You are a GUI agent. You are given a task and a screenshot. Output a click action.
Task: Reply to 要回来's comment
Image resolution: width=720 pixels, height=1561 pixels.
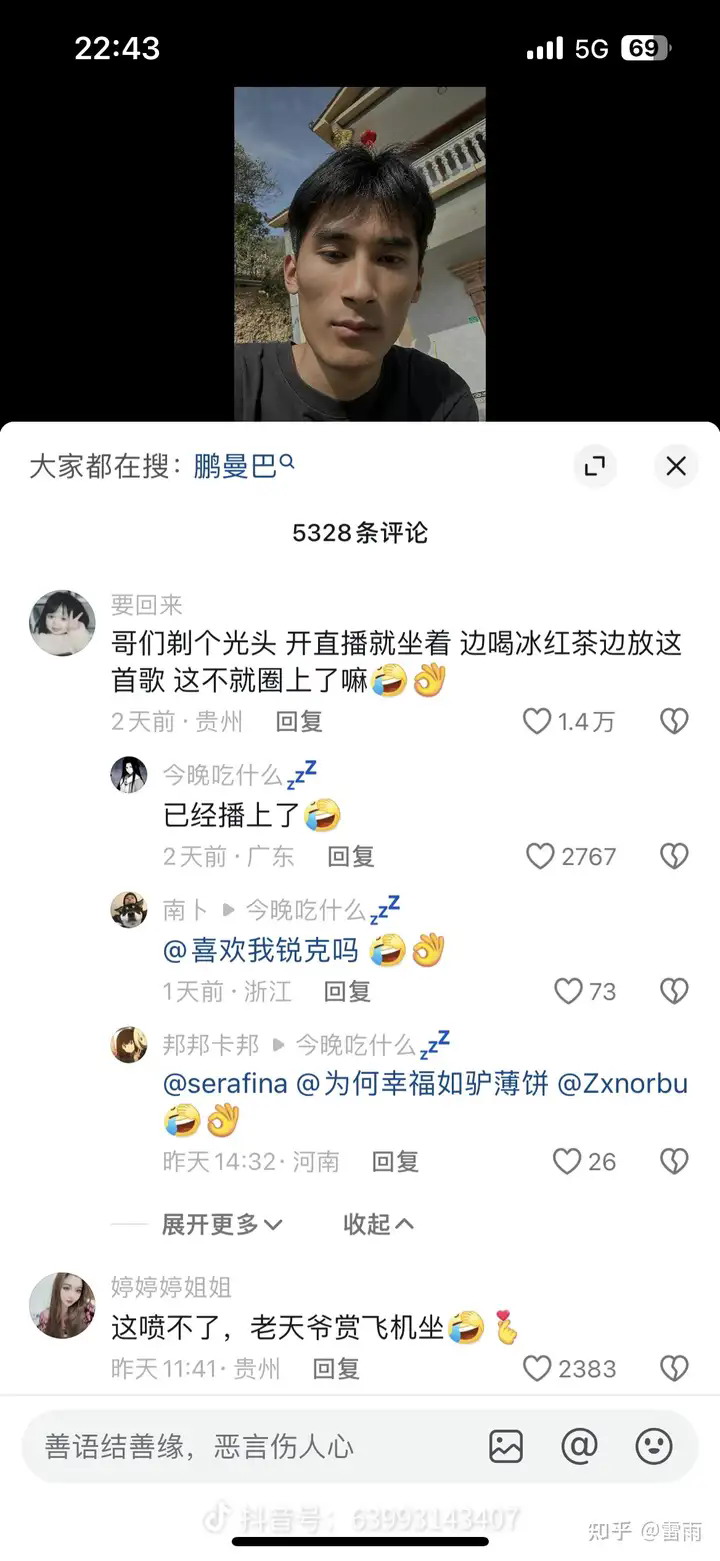pyautogui.click(x=299, y=721)
